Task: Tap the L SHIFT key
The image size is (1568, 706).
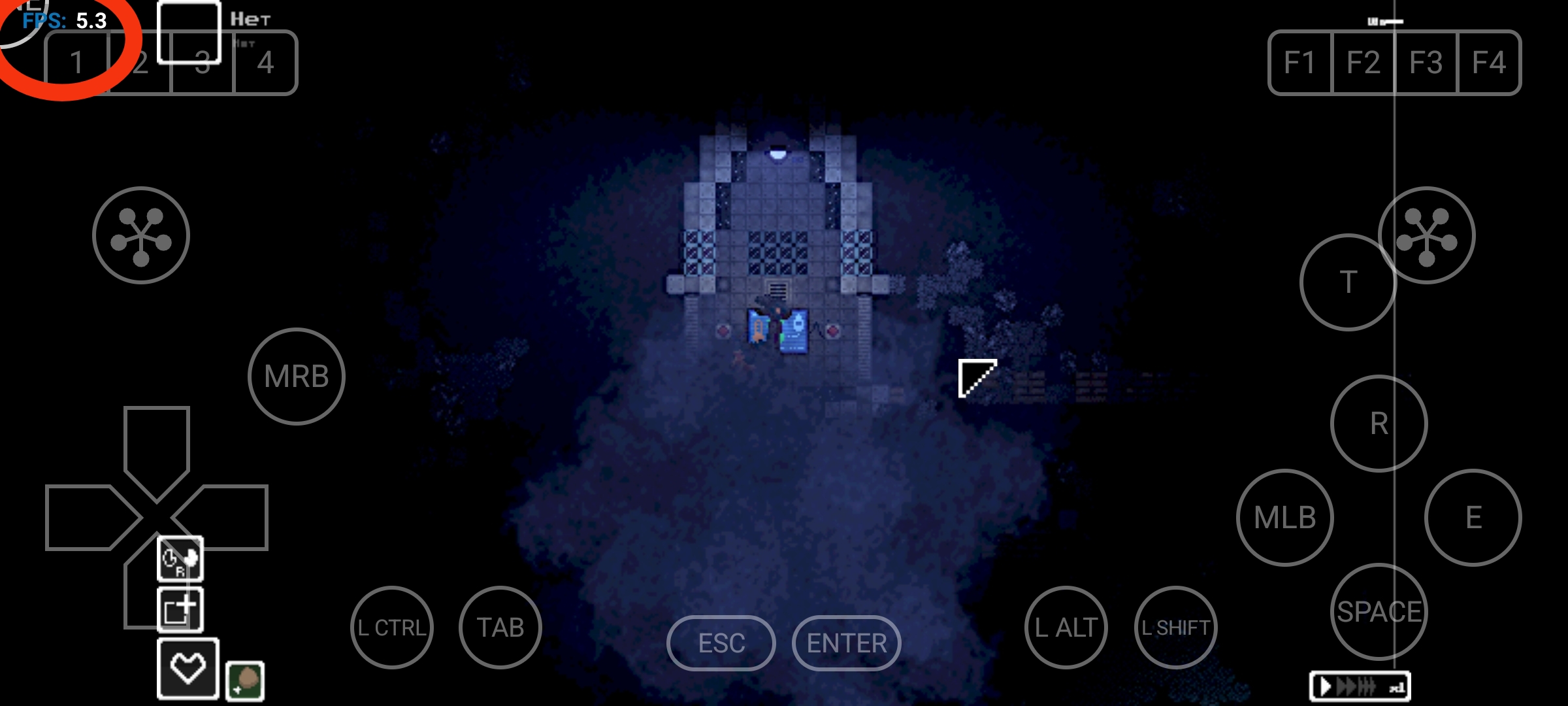Action: pos(1175,628)
